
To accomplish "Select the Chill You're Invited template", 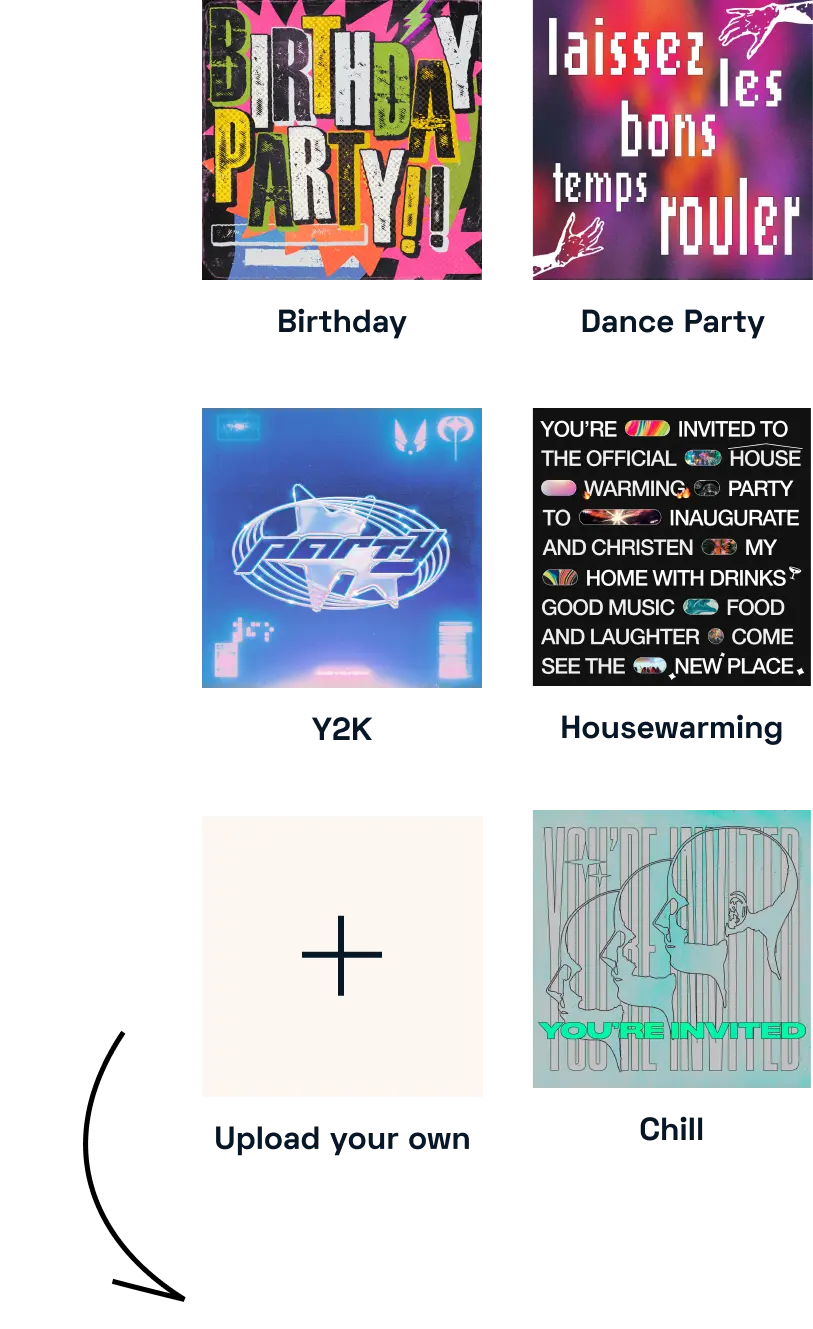I will [670, 947].
